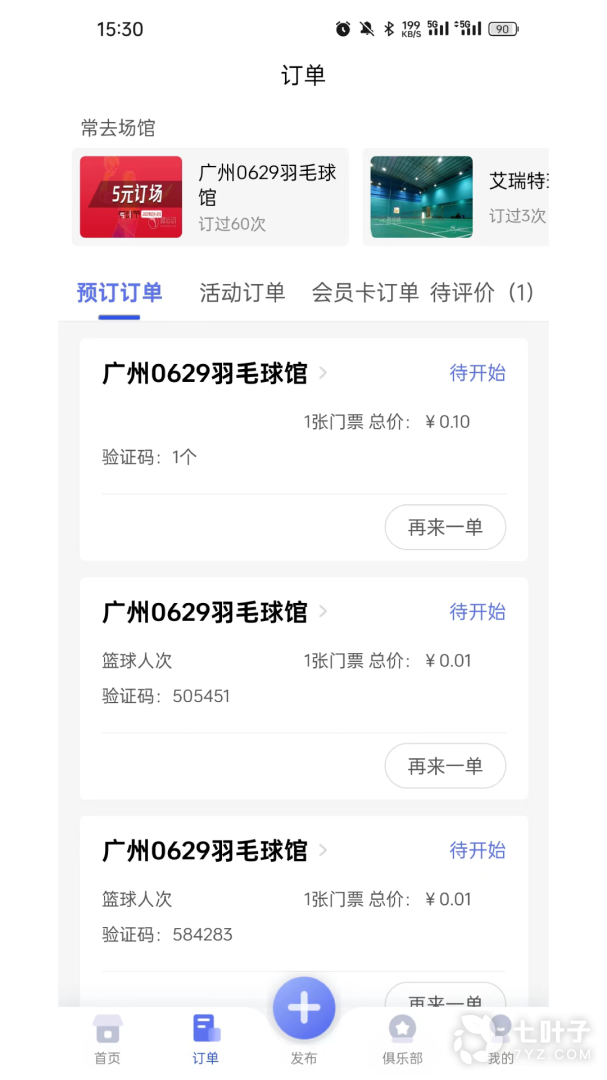Viewport: 607px width, 1080px height.
Task: Tap the plus 发布 button
Action: 304,1010
